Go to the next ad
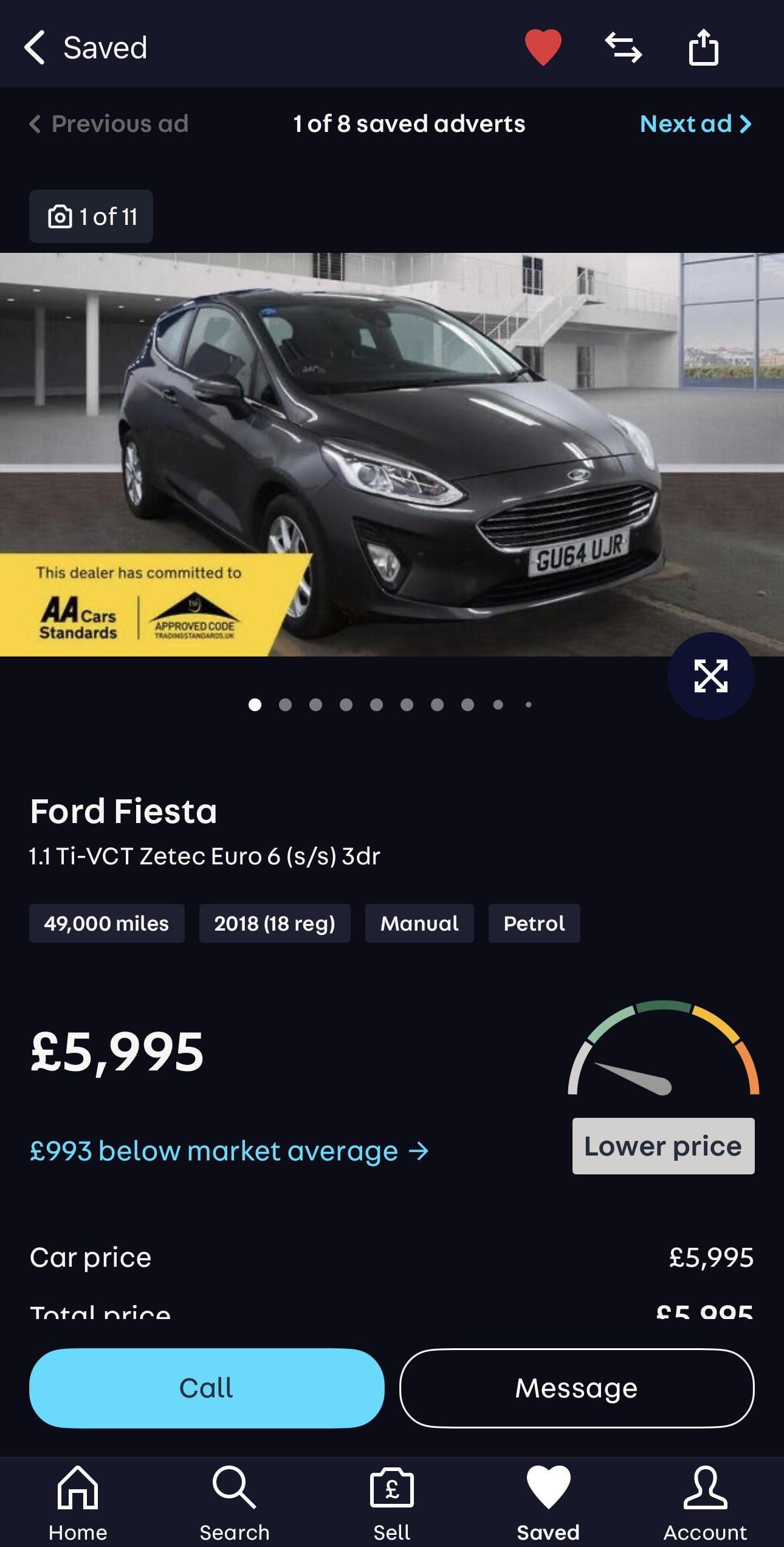784x1547 pixels. (x=695, y=124)
